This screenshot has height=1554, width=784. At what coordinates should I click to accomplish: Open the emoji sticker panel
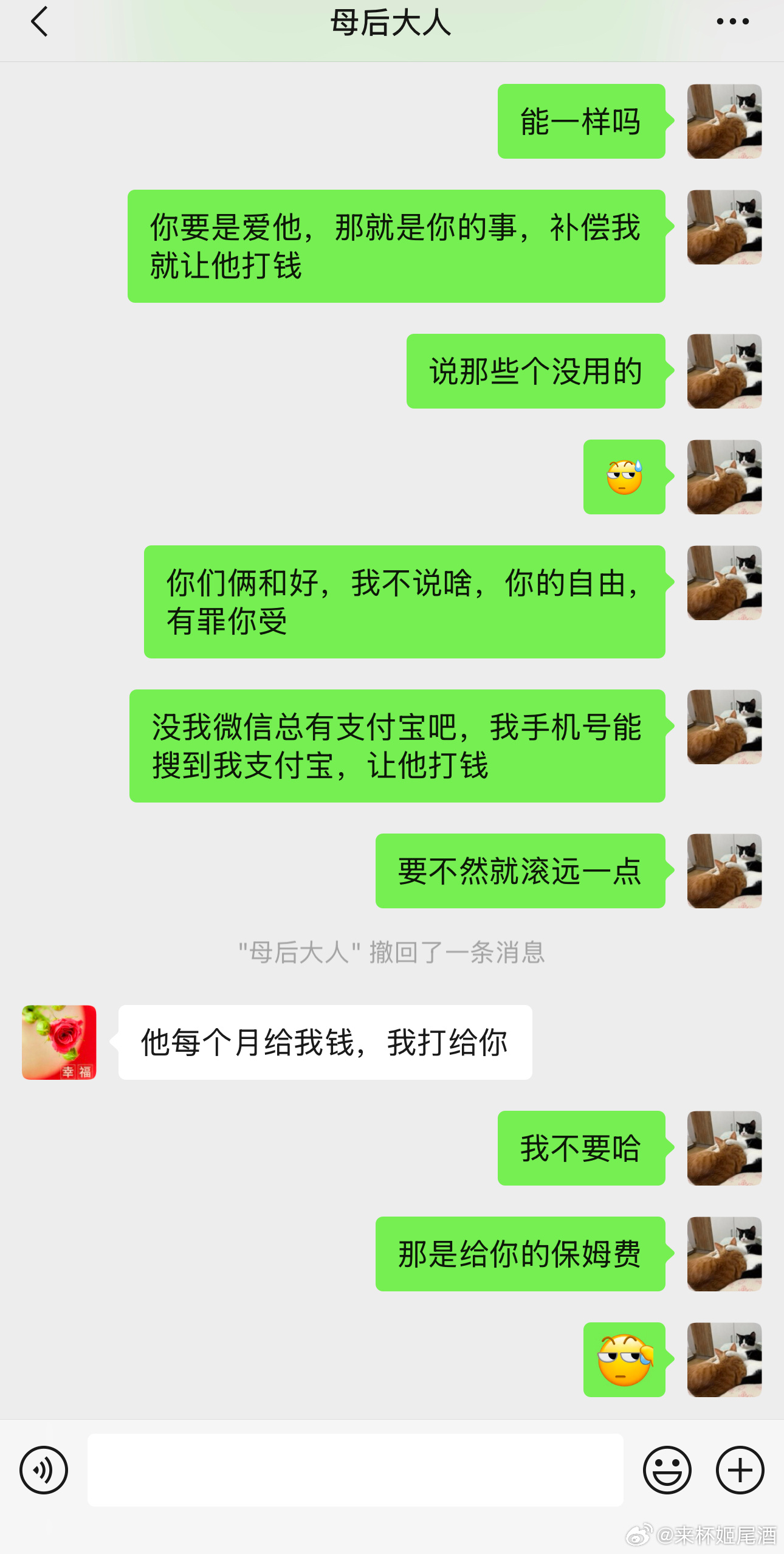(667, 1470)
